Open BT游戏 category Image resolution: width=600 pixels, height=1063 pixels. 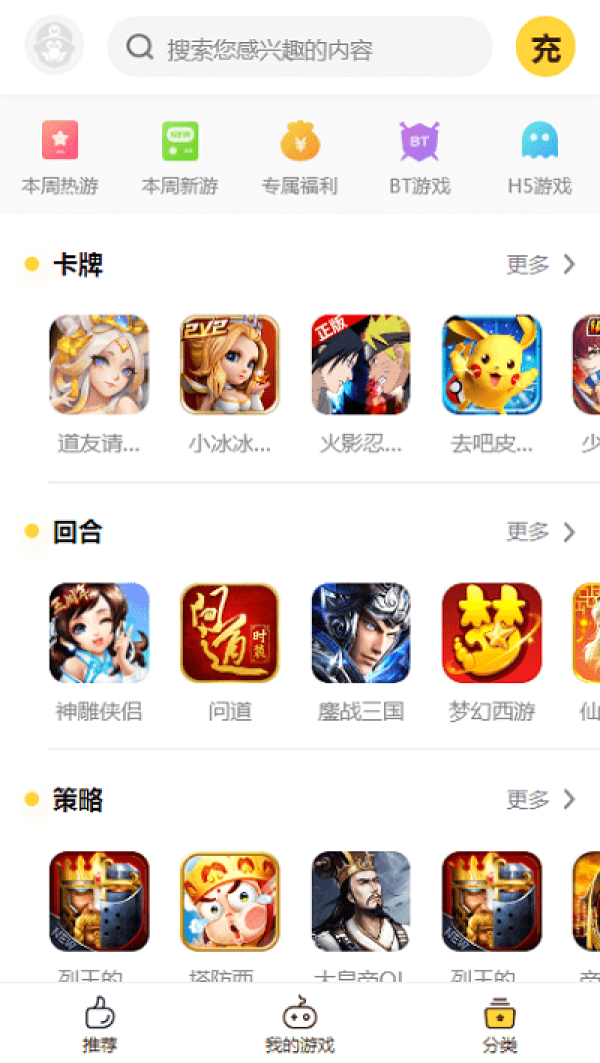(x=420, y=157)
